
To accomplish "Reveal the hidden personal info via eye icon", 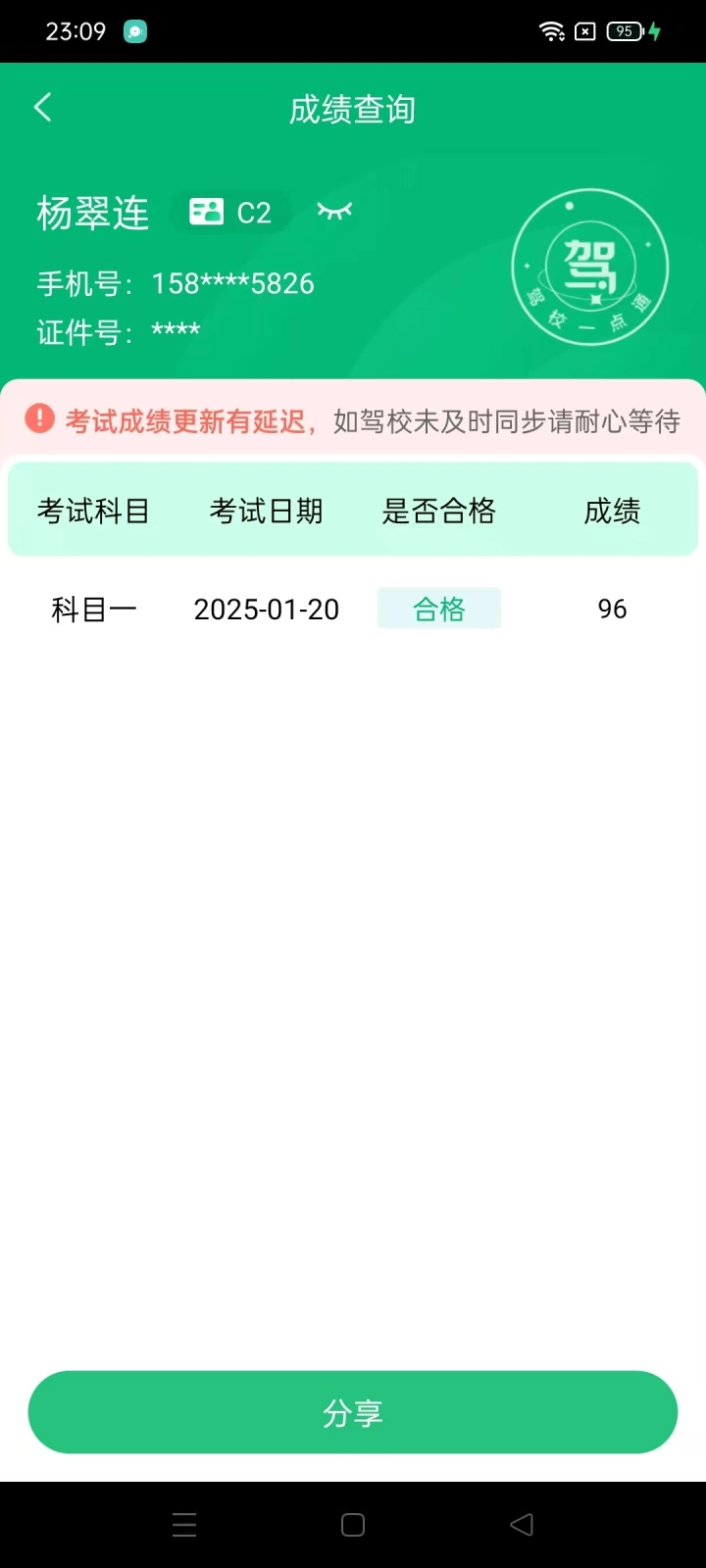I will [x=334, y=211].
